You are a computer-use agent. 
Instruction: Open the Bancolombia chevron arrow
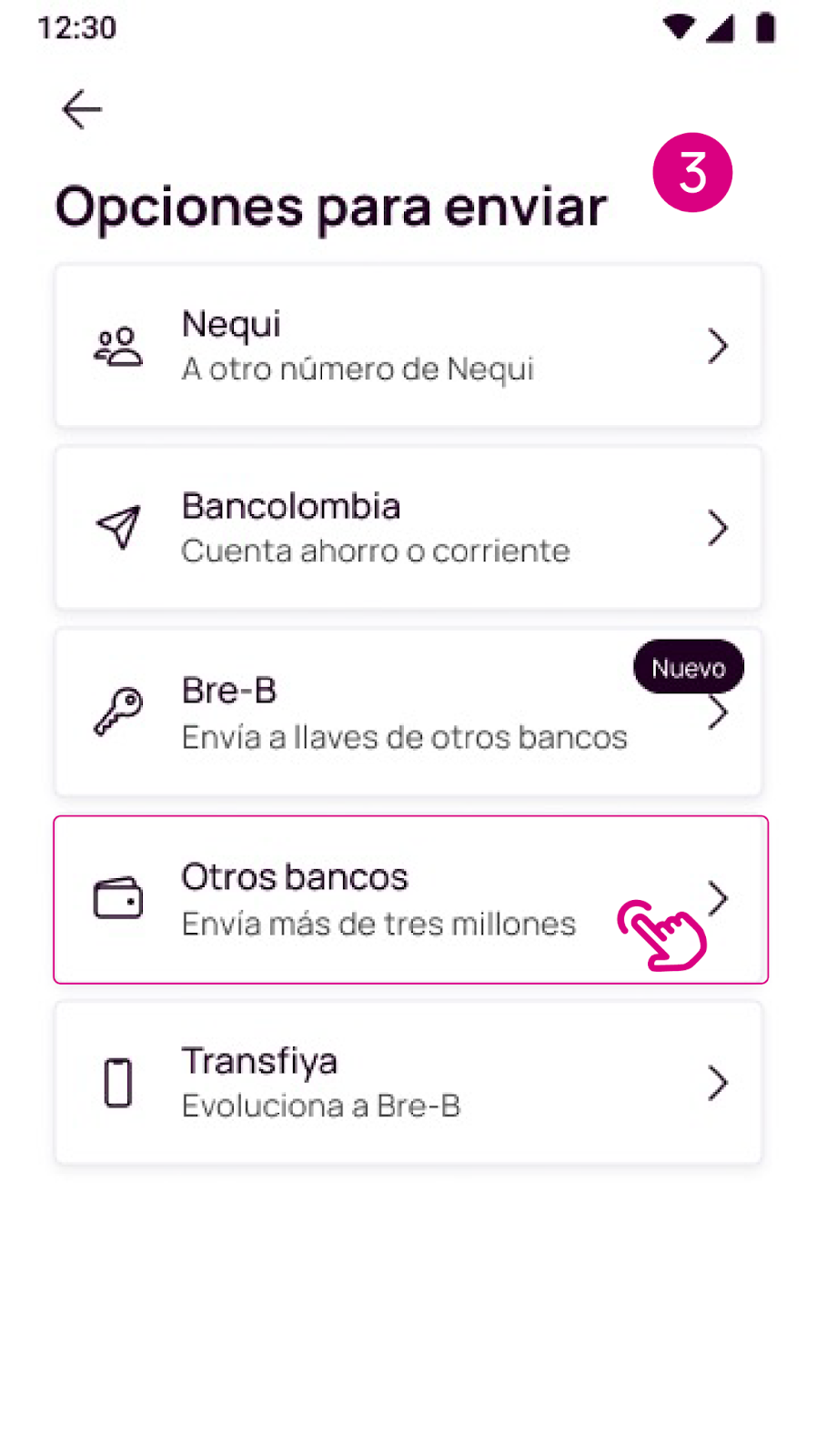(x=718, y=528)
